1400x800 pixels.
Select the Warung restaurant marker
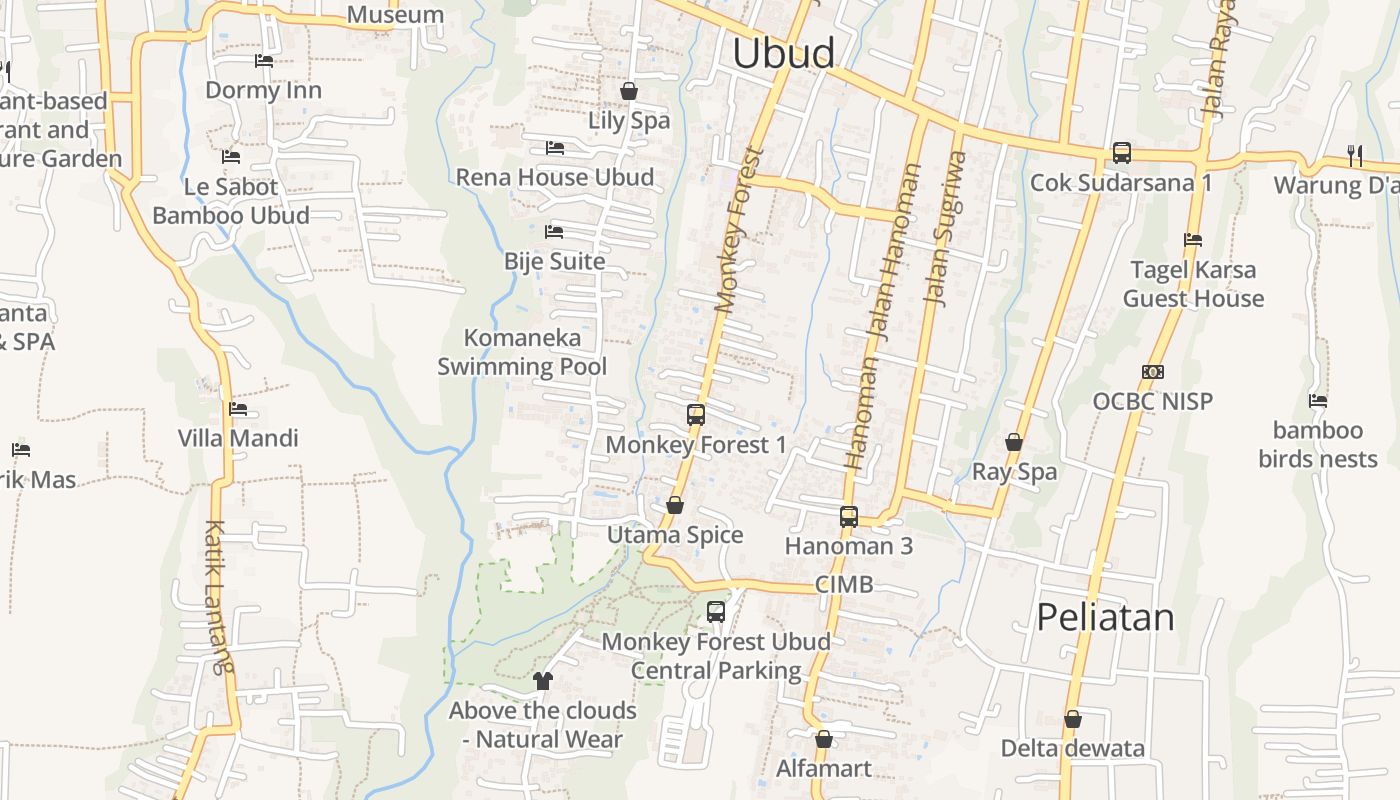pyautogui.click(x=1355, y=155)
